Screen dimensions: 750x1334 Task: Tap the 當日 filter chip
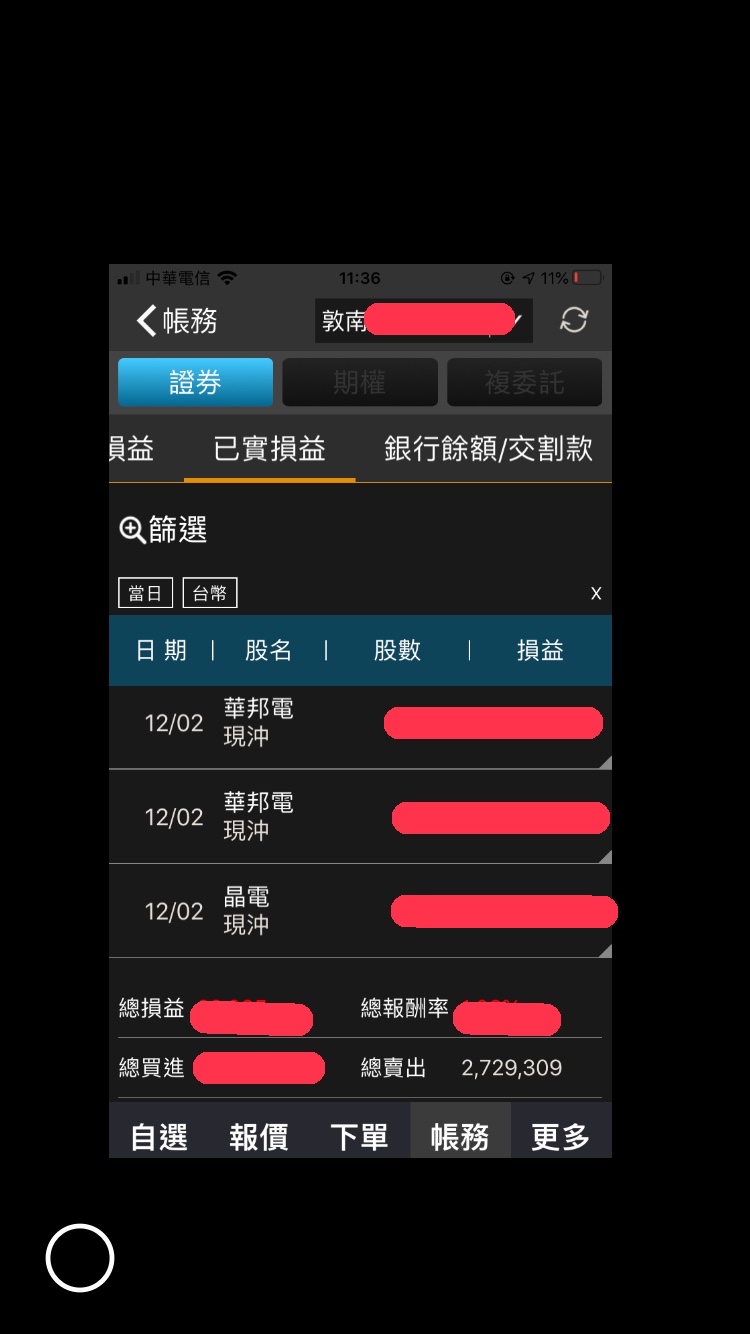pyautogui.click(x=145, y=593)
